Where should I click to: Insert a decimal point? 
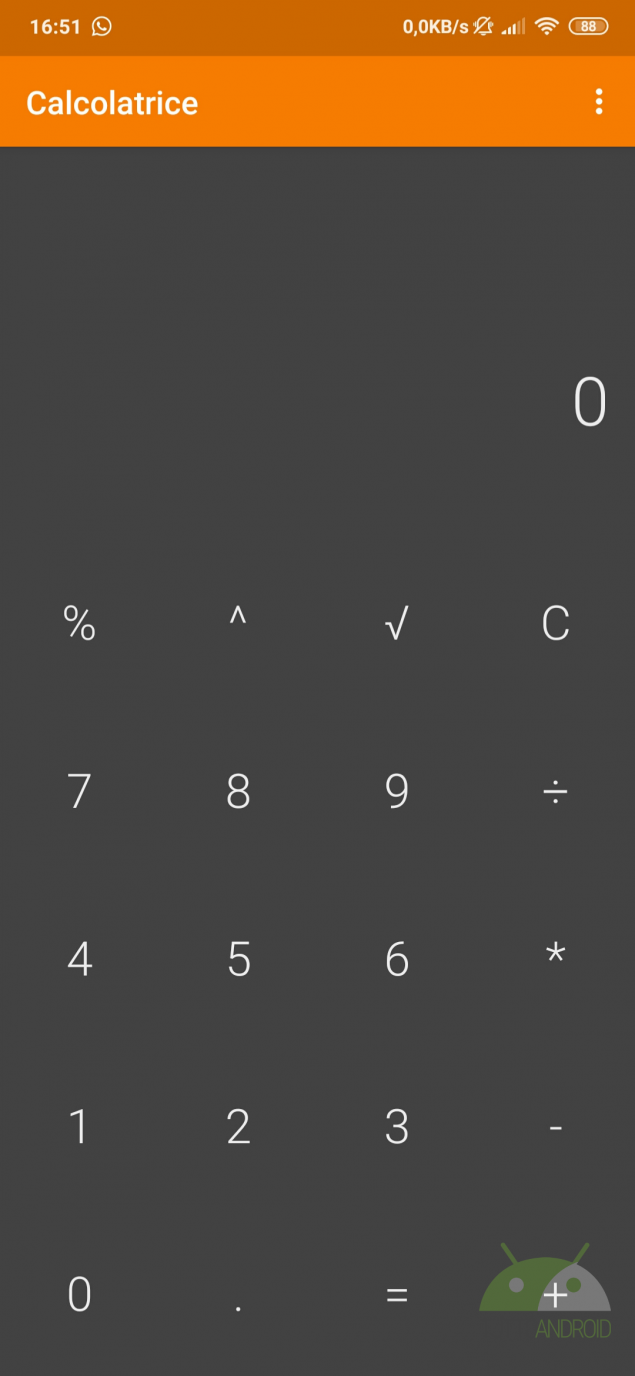click(x=238, y=1300)
